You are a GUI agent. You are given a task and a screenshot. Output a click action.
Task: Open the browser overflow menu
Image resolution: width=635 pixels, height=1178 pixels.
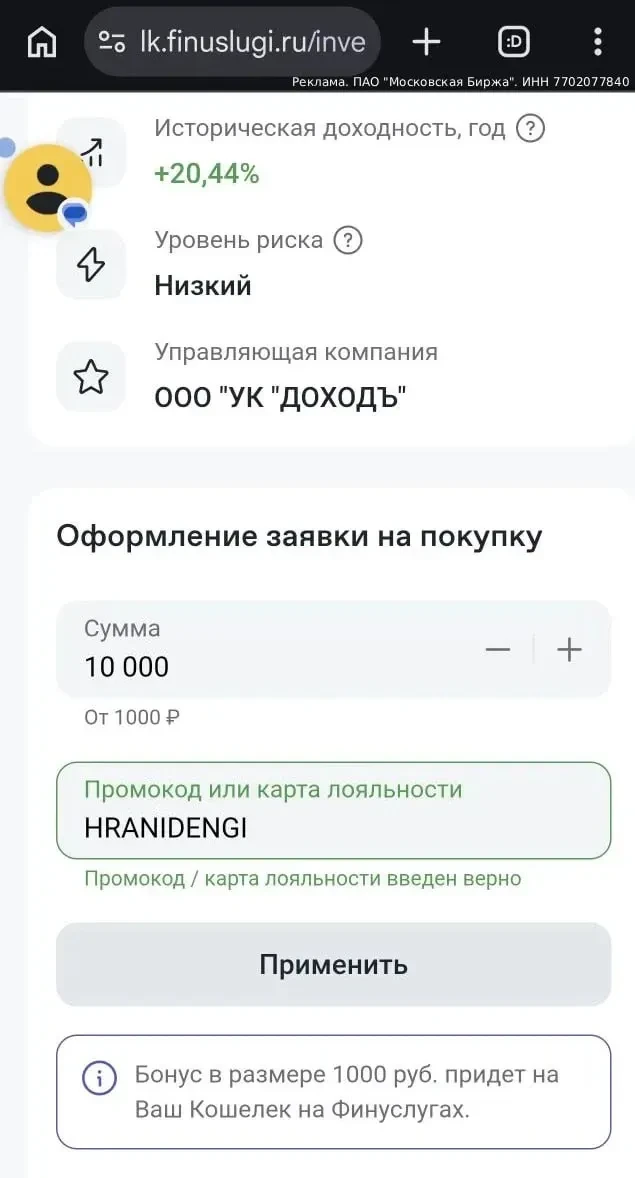[x=597, y=42]
